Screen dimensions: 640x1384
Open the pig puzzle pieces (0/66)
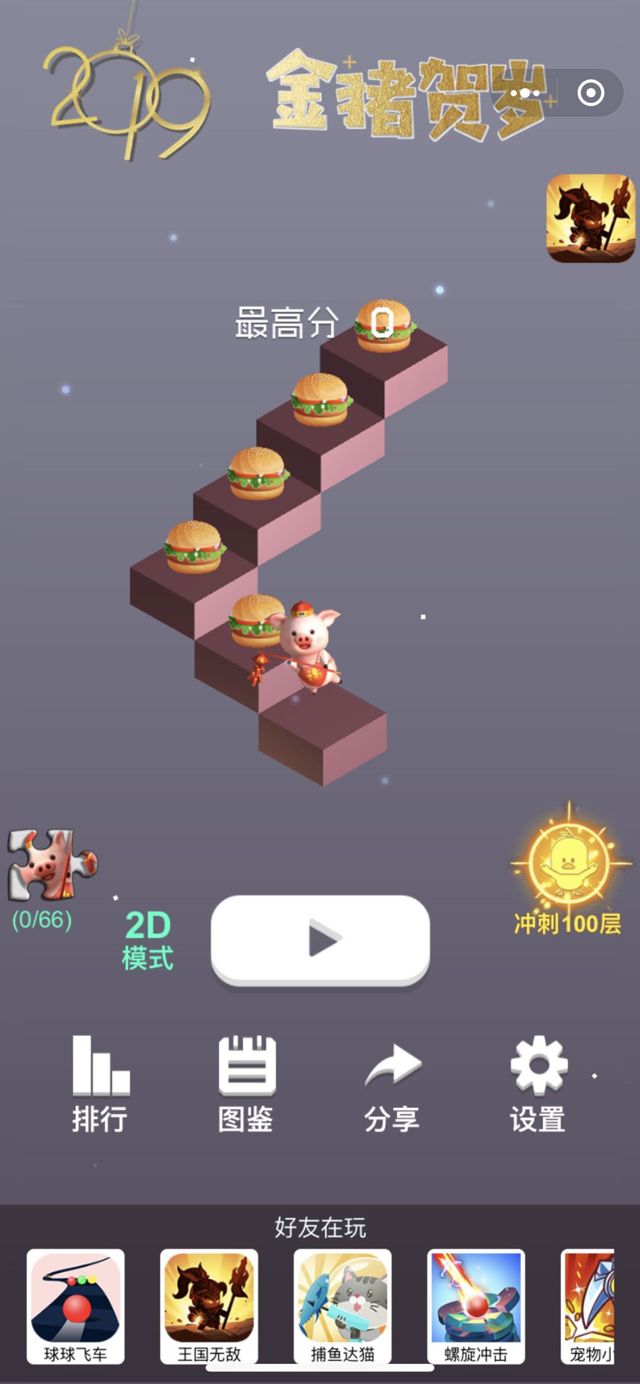tap(50, 868)
